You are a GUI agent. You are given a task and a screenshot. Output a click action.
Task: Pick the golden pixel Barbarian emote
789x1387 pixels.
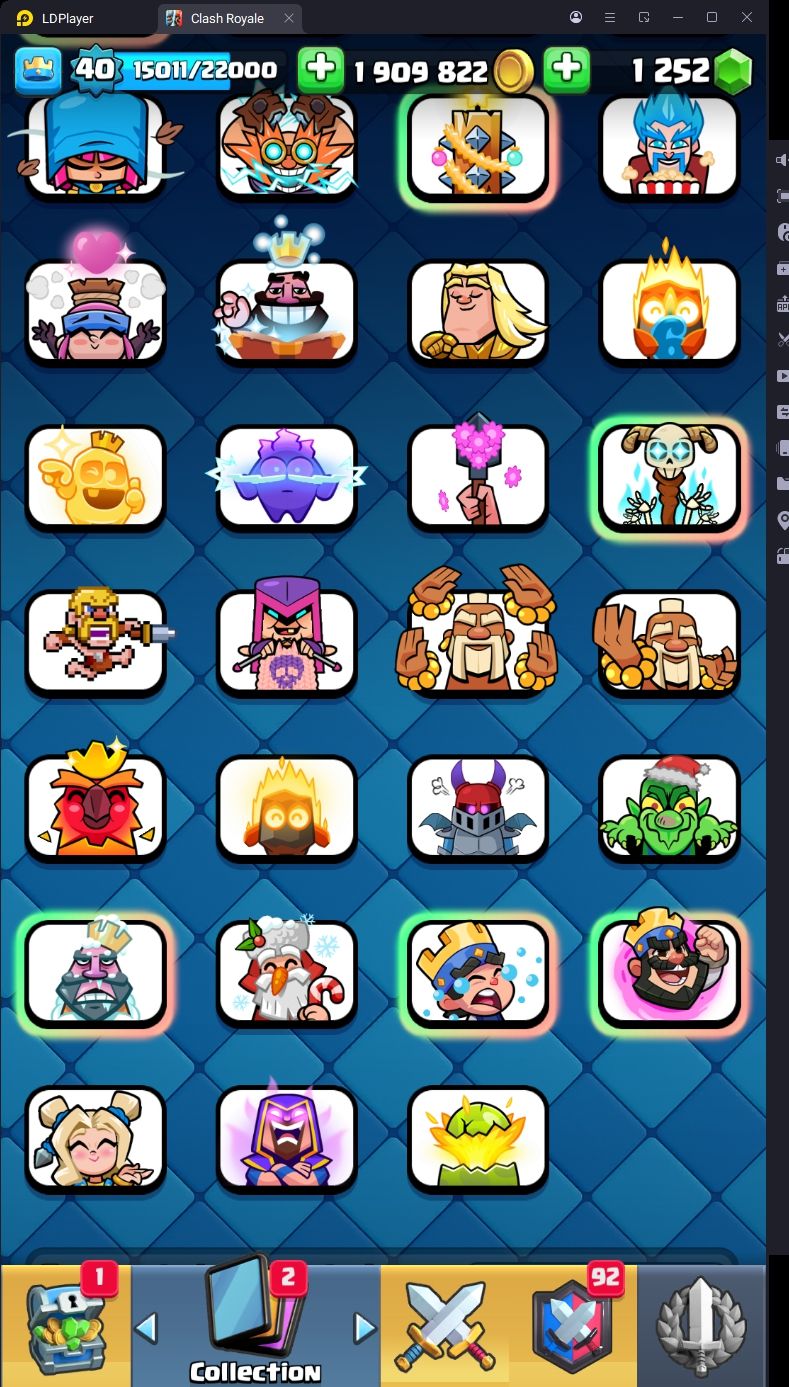tap(96, 642)
